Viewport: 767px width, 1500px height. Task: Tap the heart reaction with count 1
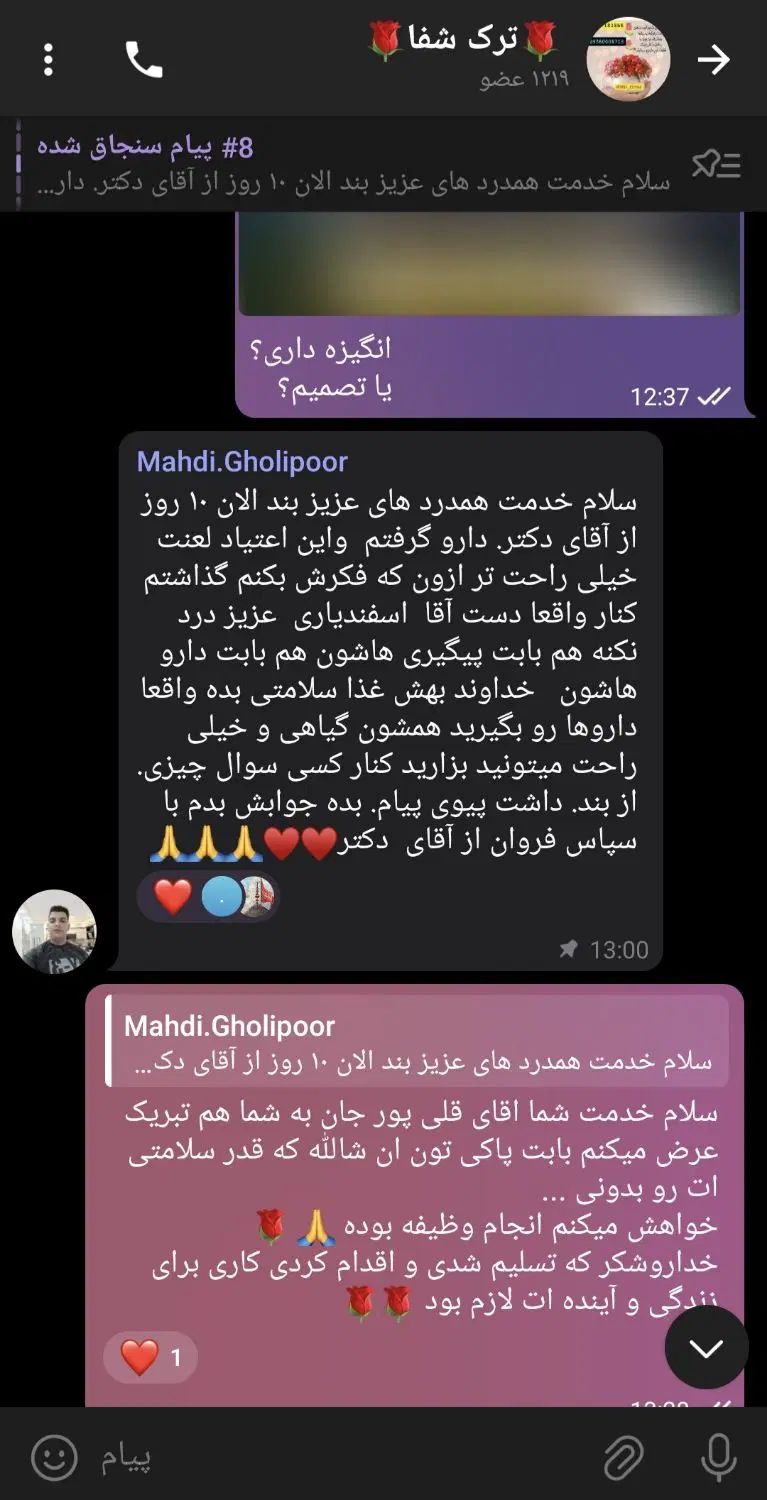[x=150, y=1358]
